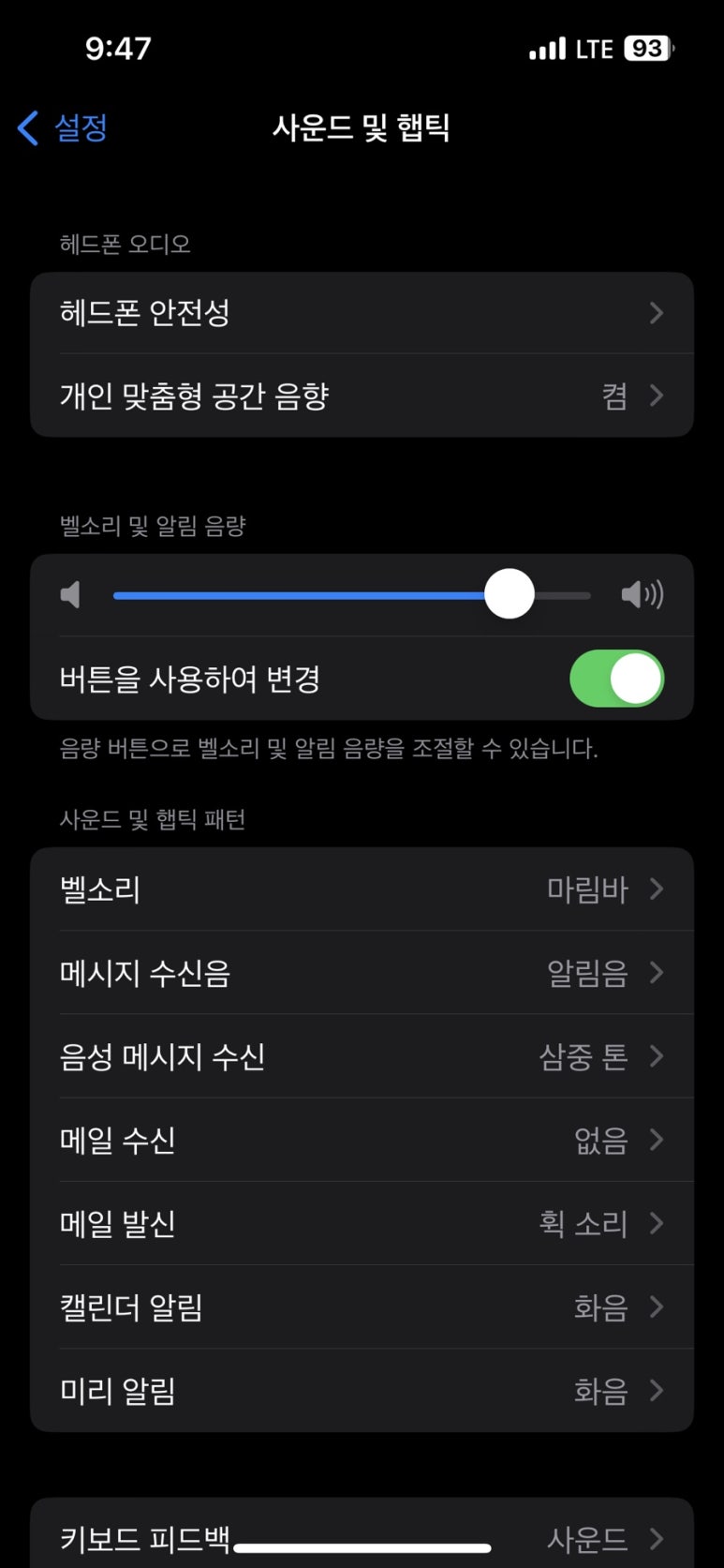This screenshot has width=724, height=1568.
Task: Open 메시지 수신음 settings
Action: click(x=362, y=973)
